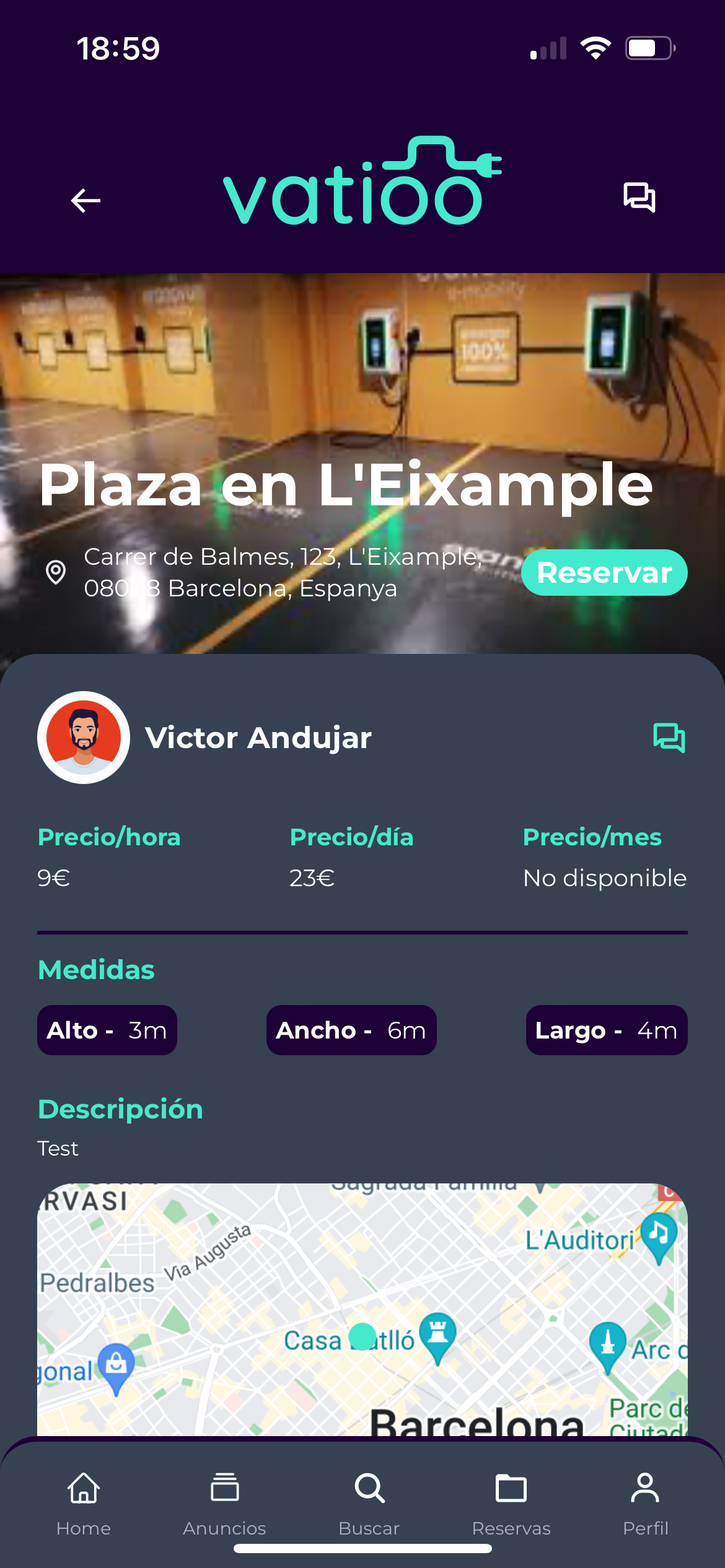Go back using the header arrow
The height and width of the screenshot is (1568, 725).
pos(86,200)
